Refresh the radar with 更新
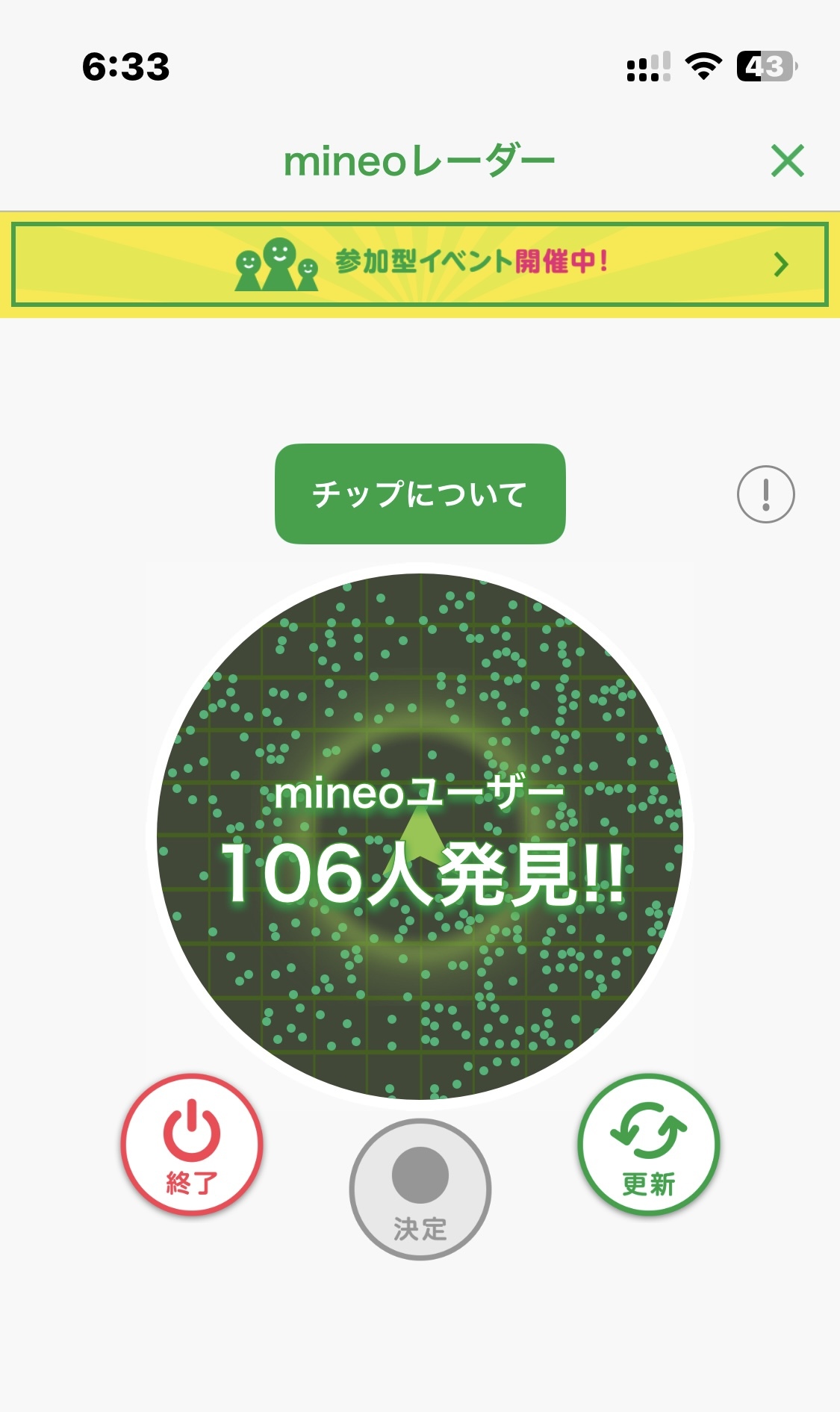 648,1144
